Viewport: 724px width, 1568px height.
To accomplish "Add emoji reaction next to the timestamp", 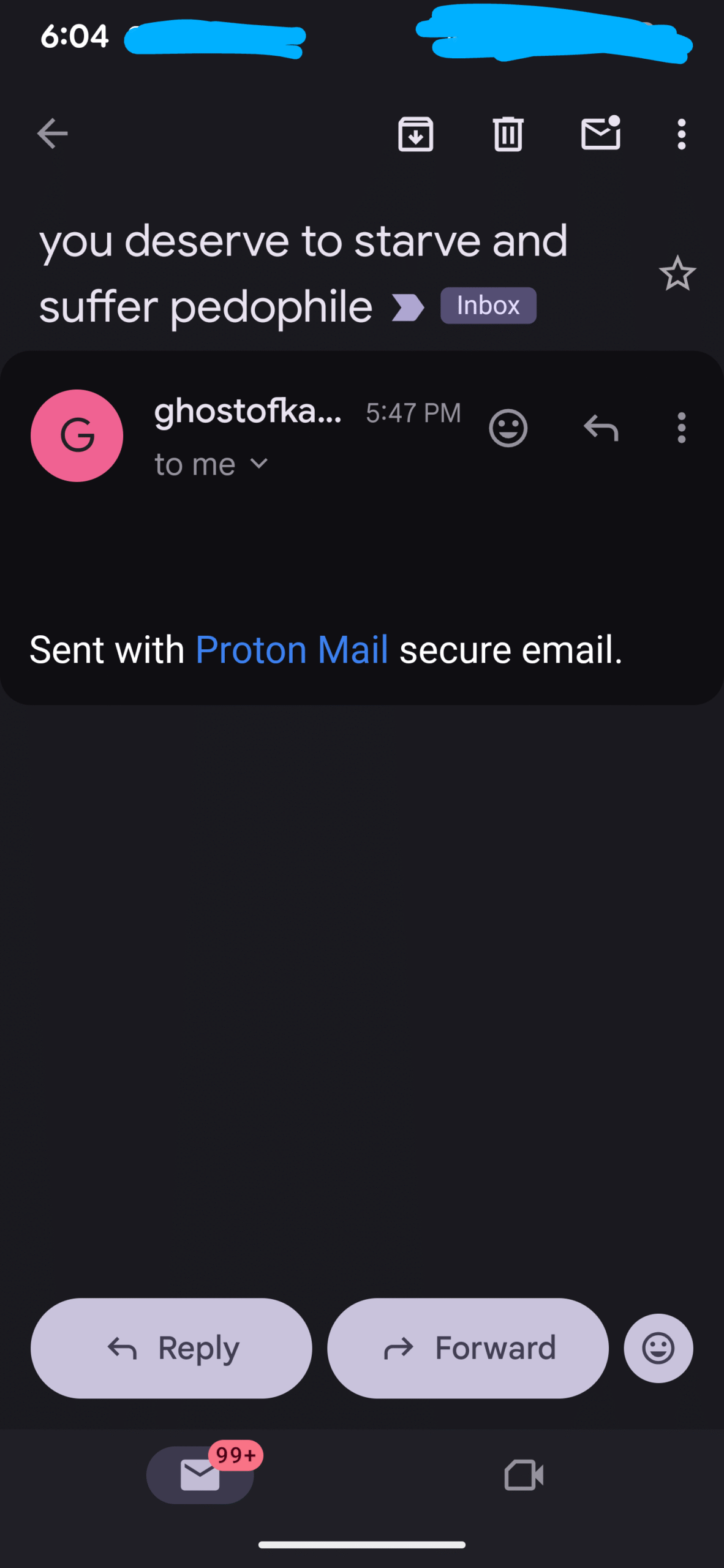I will [x=508, y=428].
